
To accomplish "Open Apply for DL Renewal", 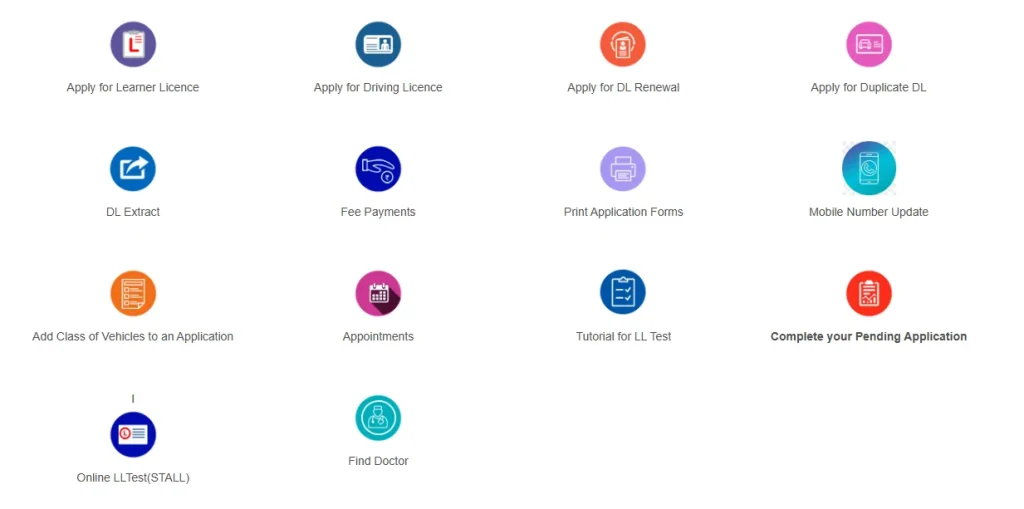I will point(623,45).
